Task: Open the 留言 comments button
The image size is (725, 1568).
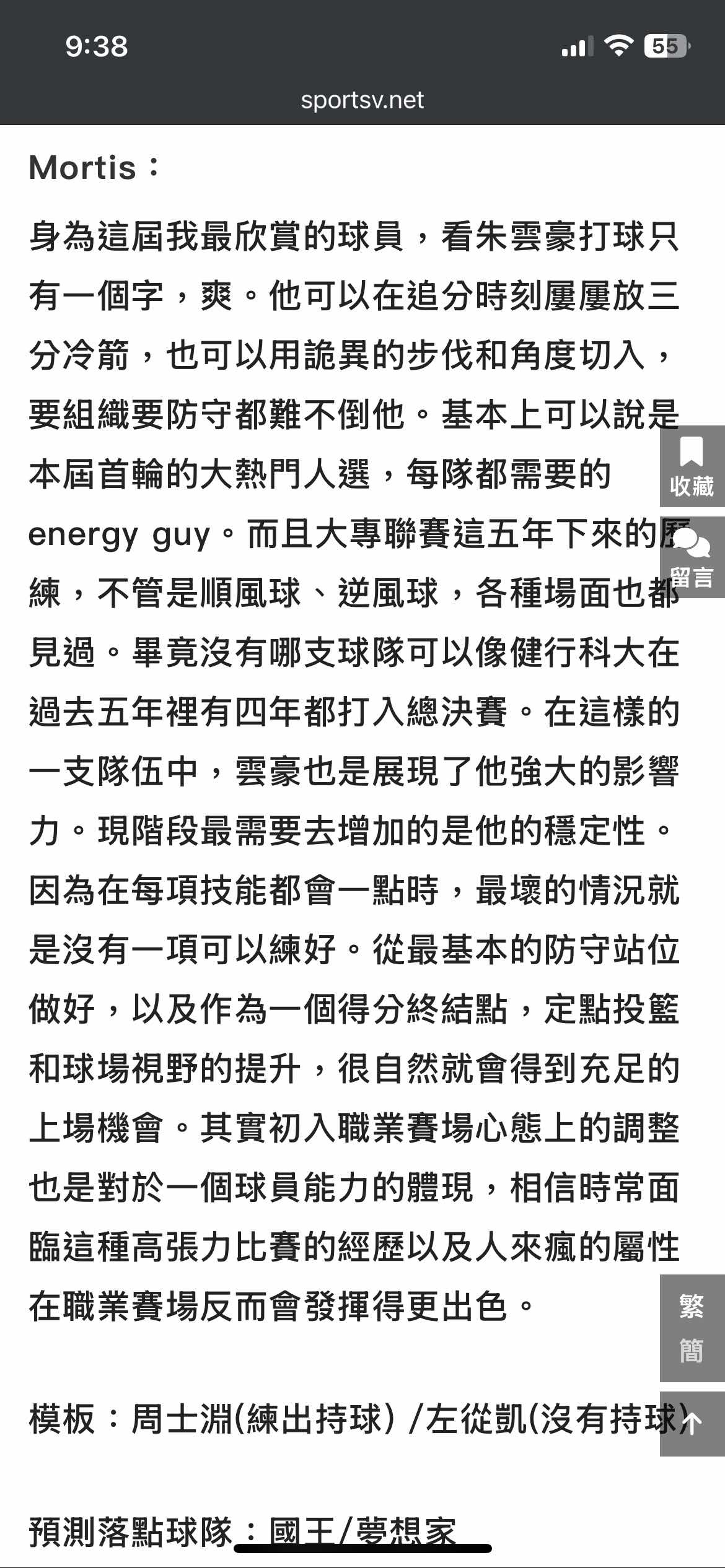Action: click(692, 557)
